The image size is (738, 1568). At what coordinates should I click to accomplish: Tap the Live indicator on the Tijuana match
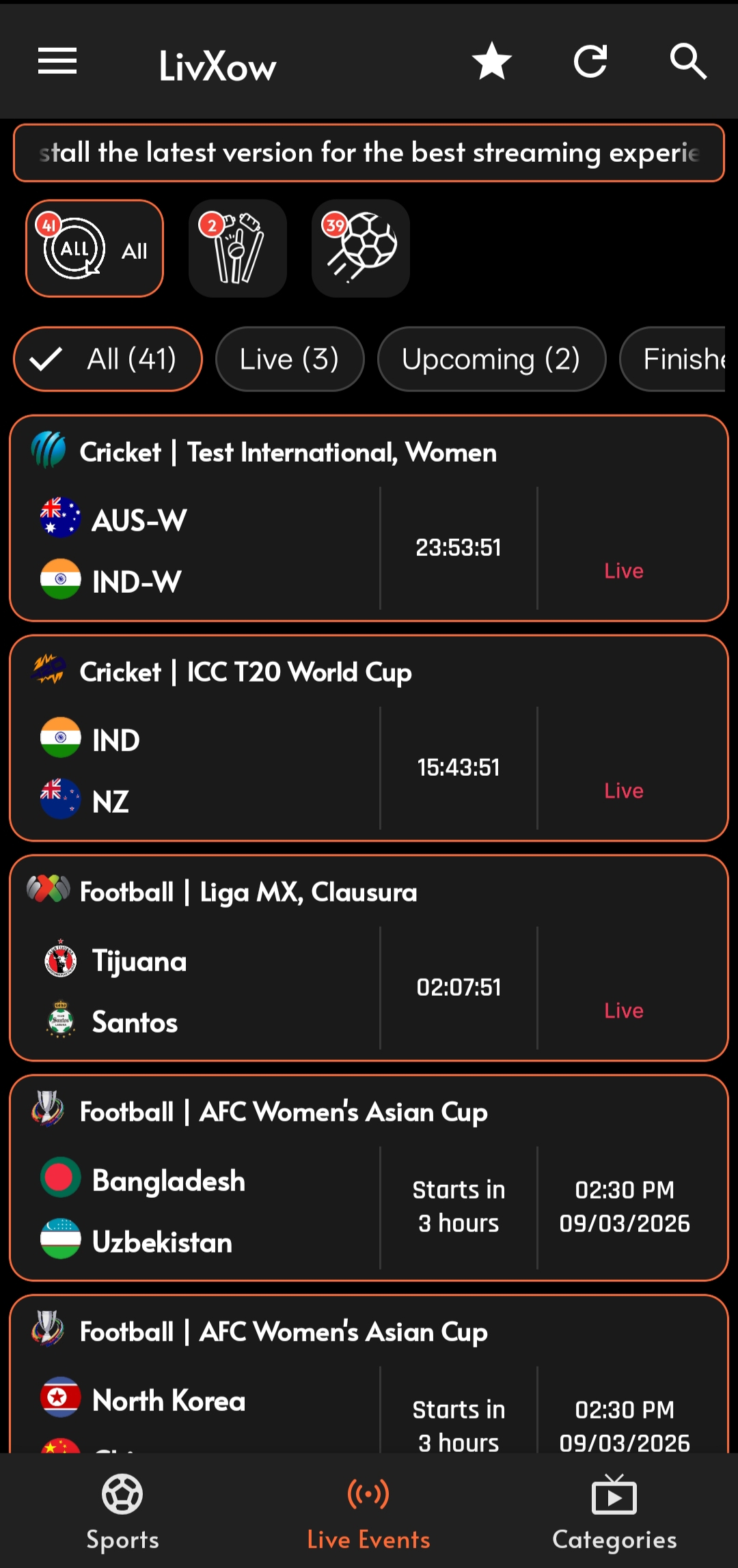point(623,1010)
